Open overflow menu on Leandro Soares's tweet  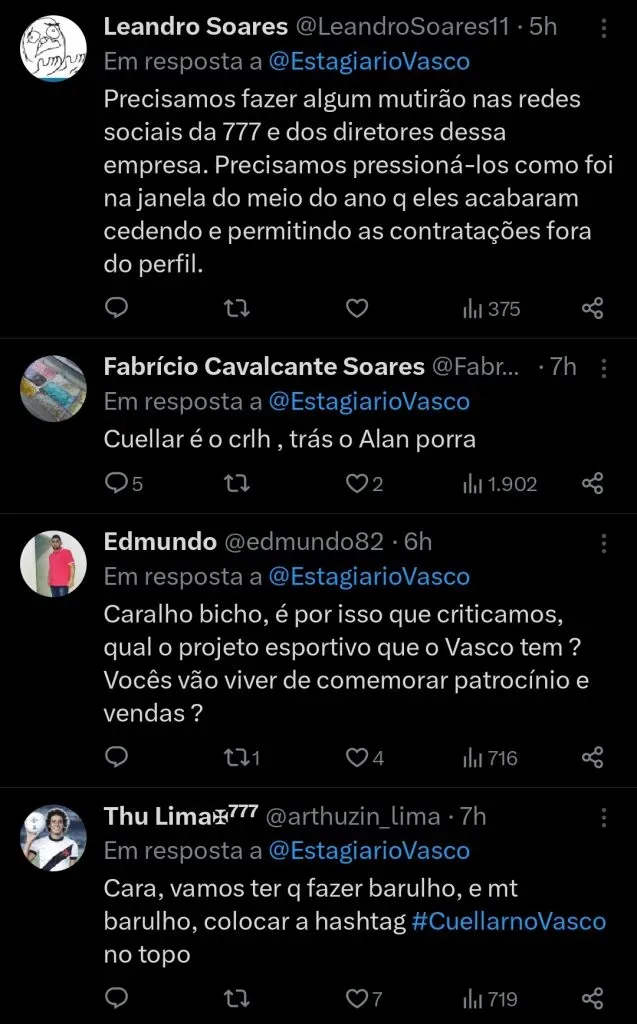tap(604, 28)
